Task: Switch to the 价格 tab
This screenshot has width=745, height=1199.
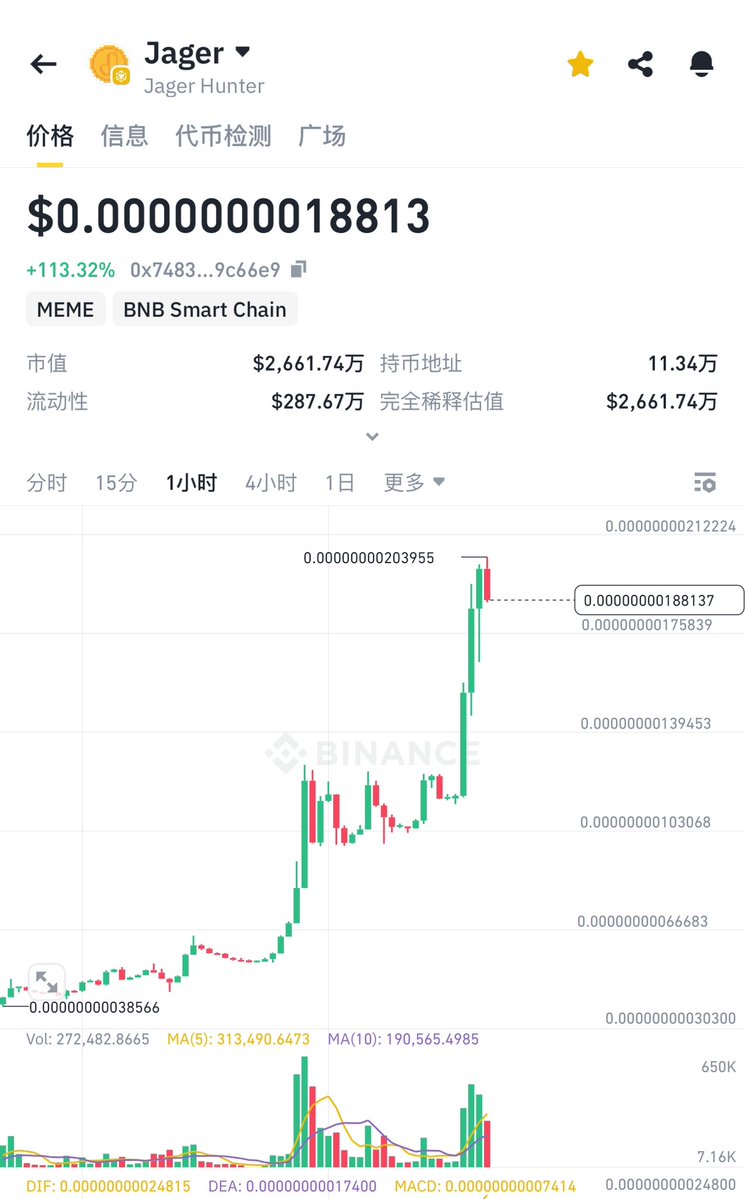Action: coord(50,136)
